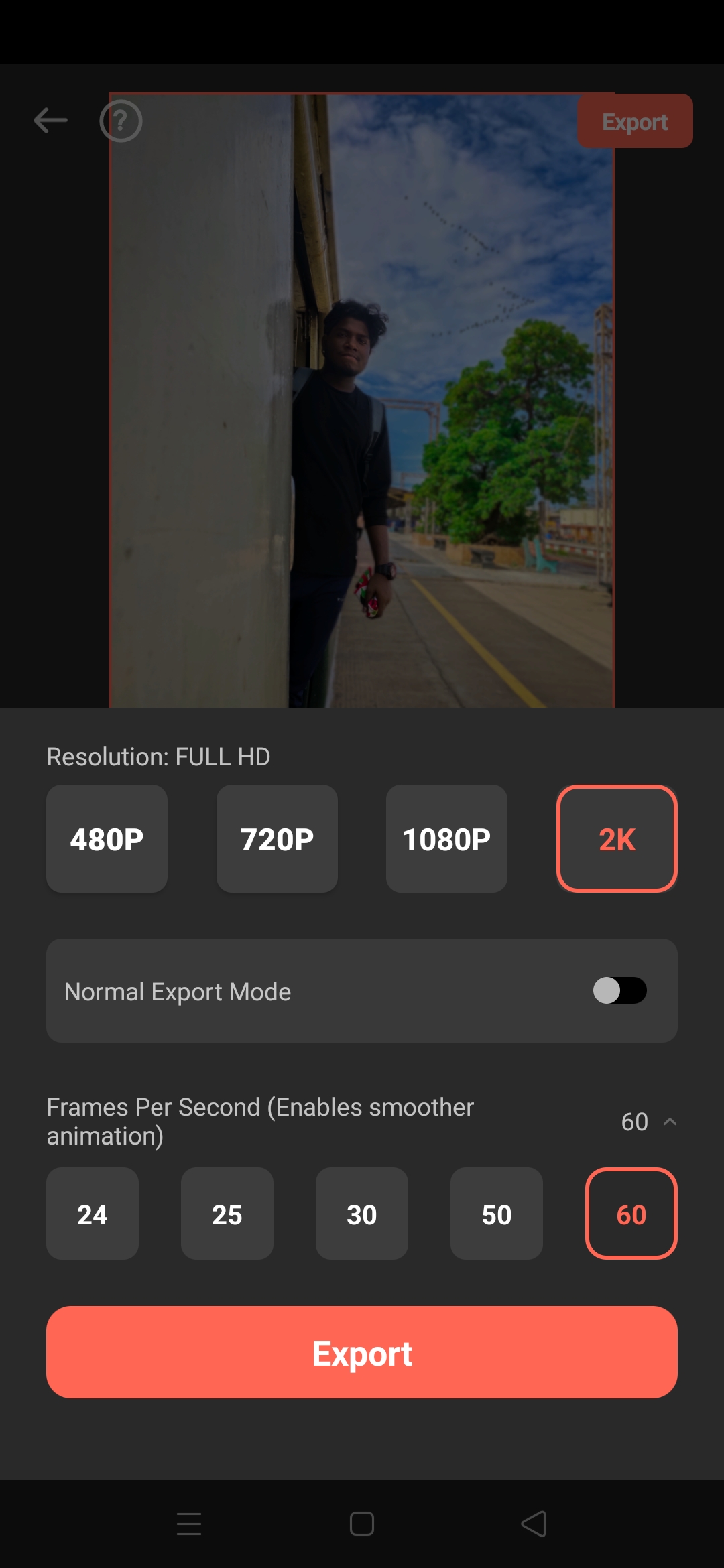
Task: Open the help question mark icon
Action: (x=121, y=121)
